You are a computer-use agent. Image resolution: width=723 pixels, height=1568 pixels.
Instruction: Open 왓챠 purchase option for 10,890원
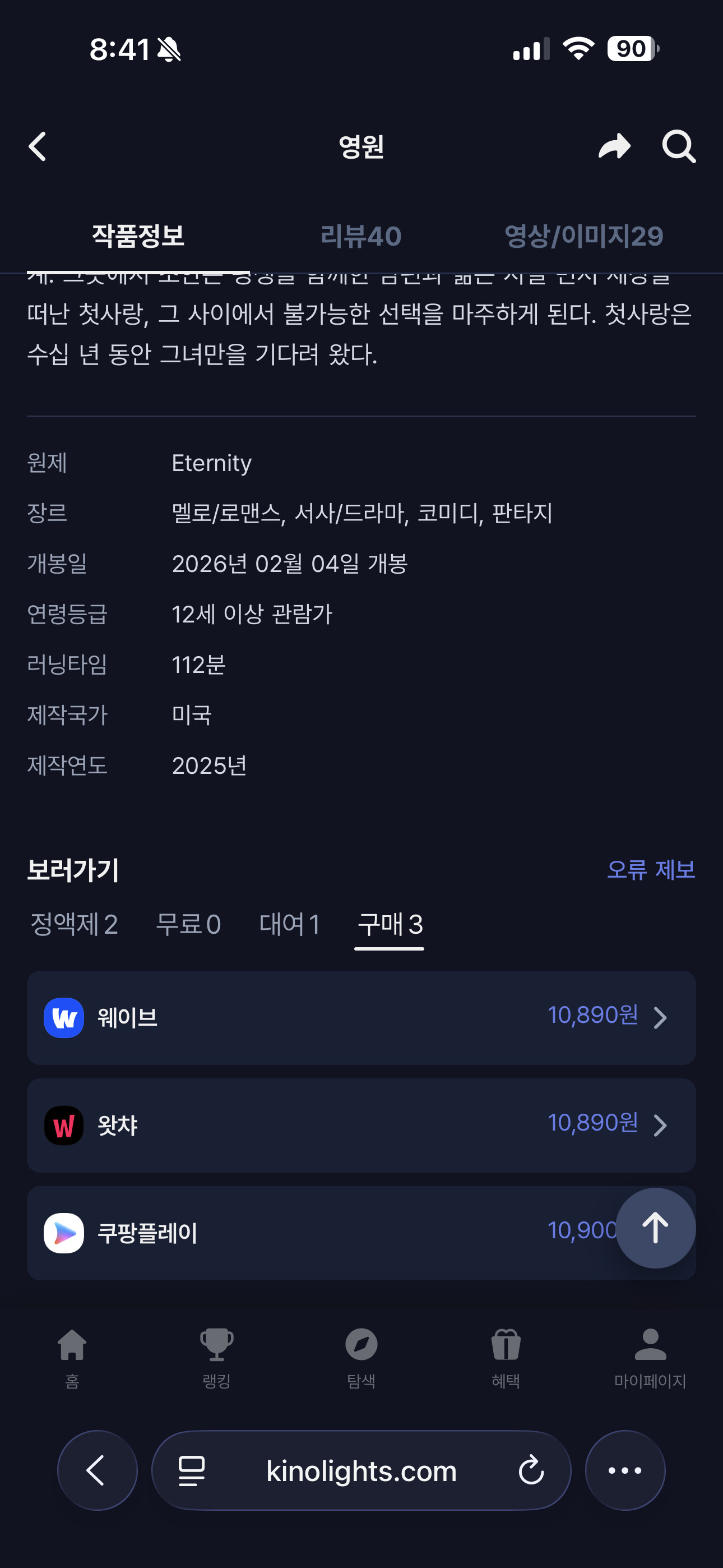point(361,1126)
